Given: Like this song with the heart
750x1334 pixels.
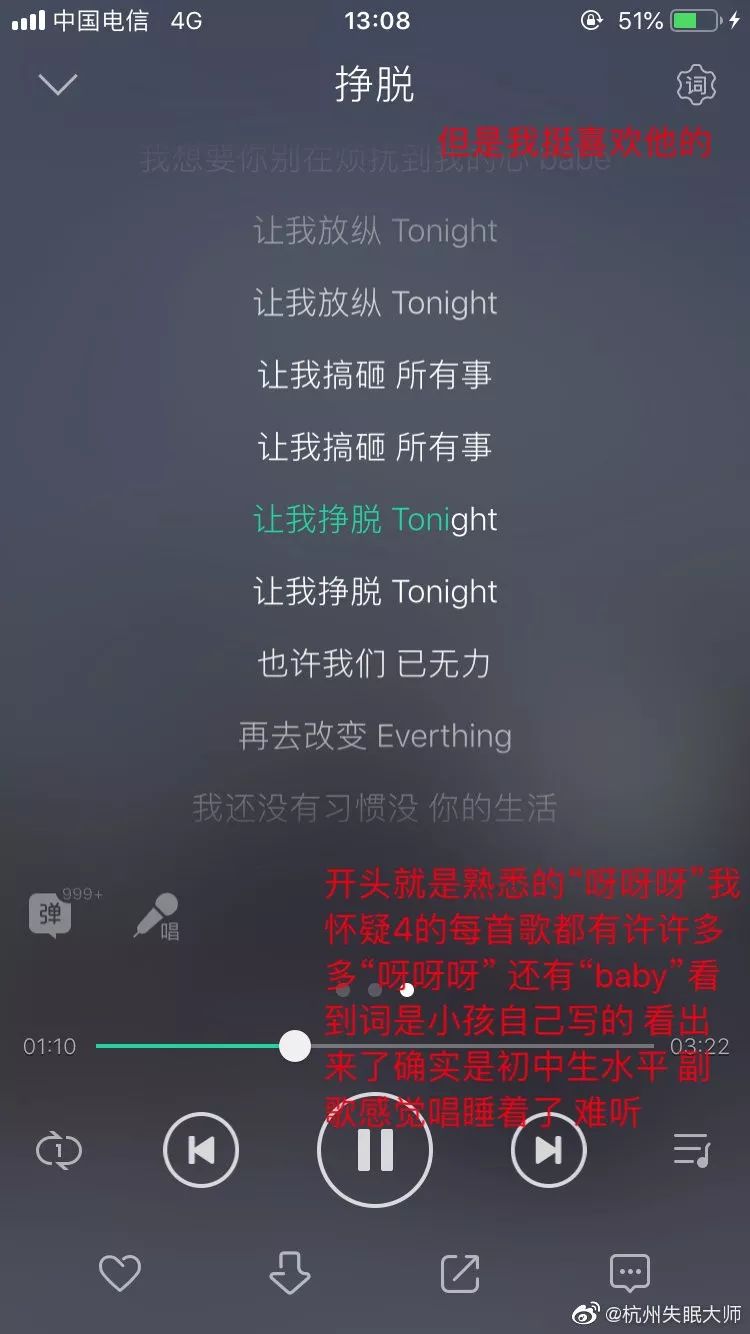Looking at the screenshot, I should [120, 1273].
